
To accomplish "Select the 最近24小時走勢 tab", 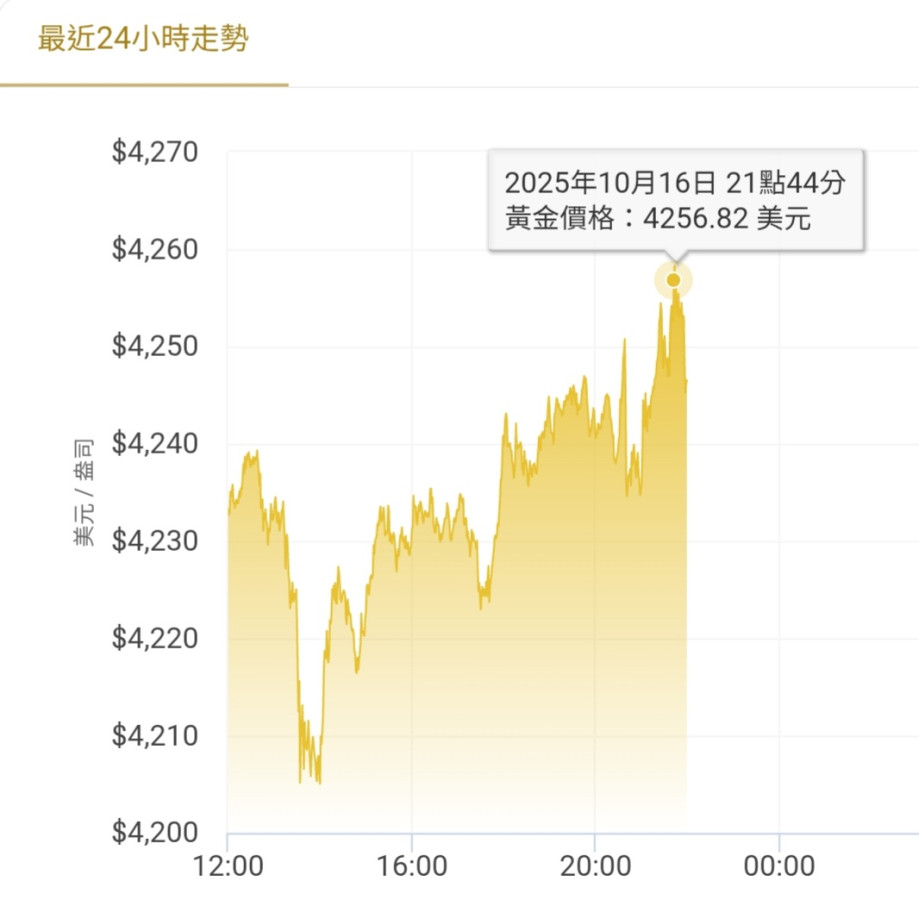I will [143, 41].
